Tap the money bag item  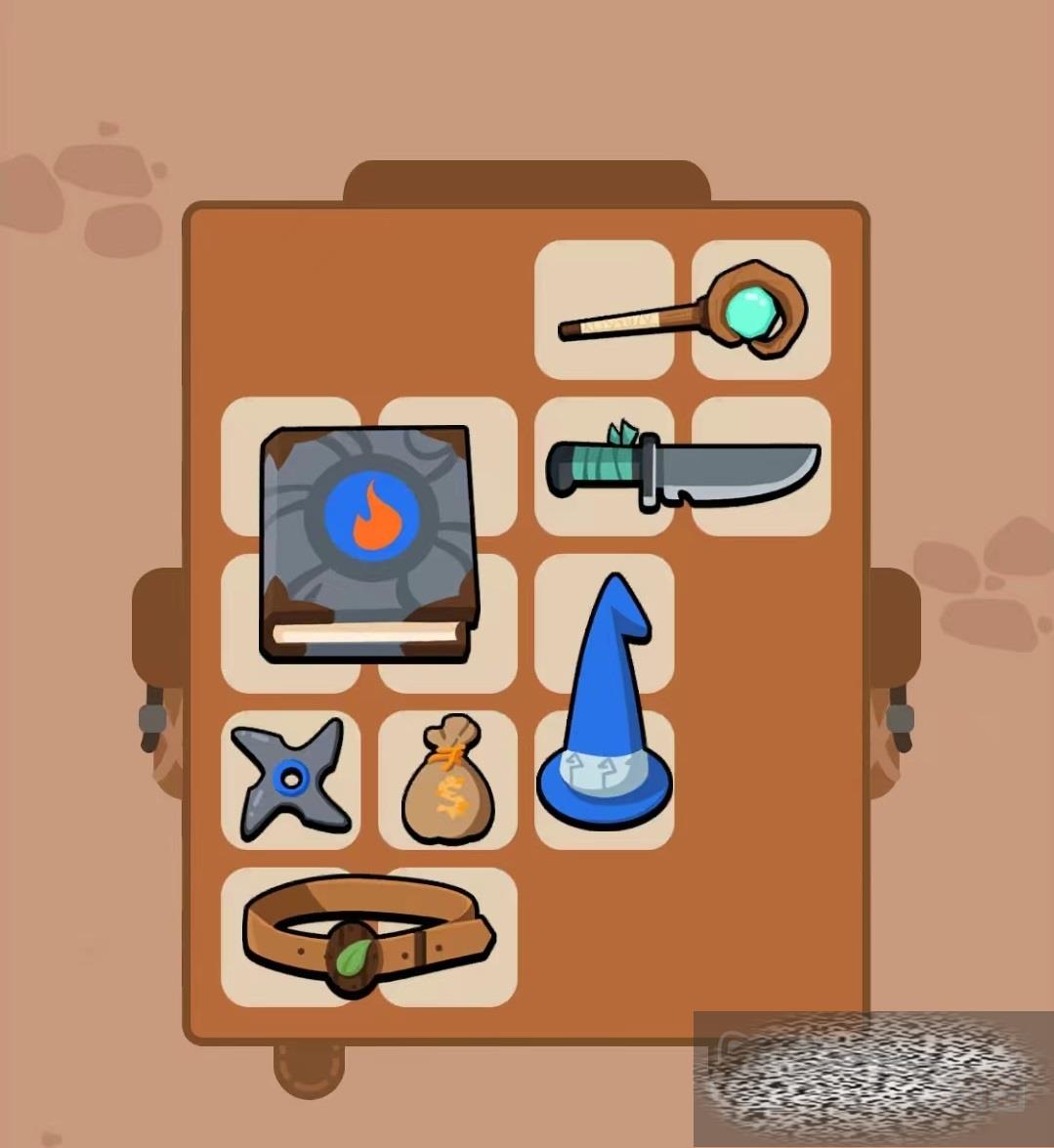(x=447, y=780)
